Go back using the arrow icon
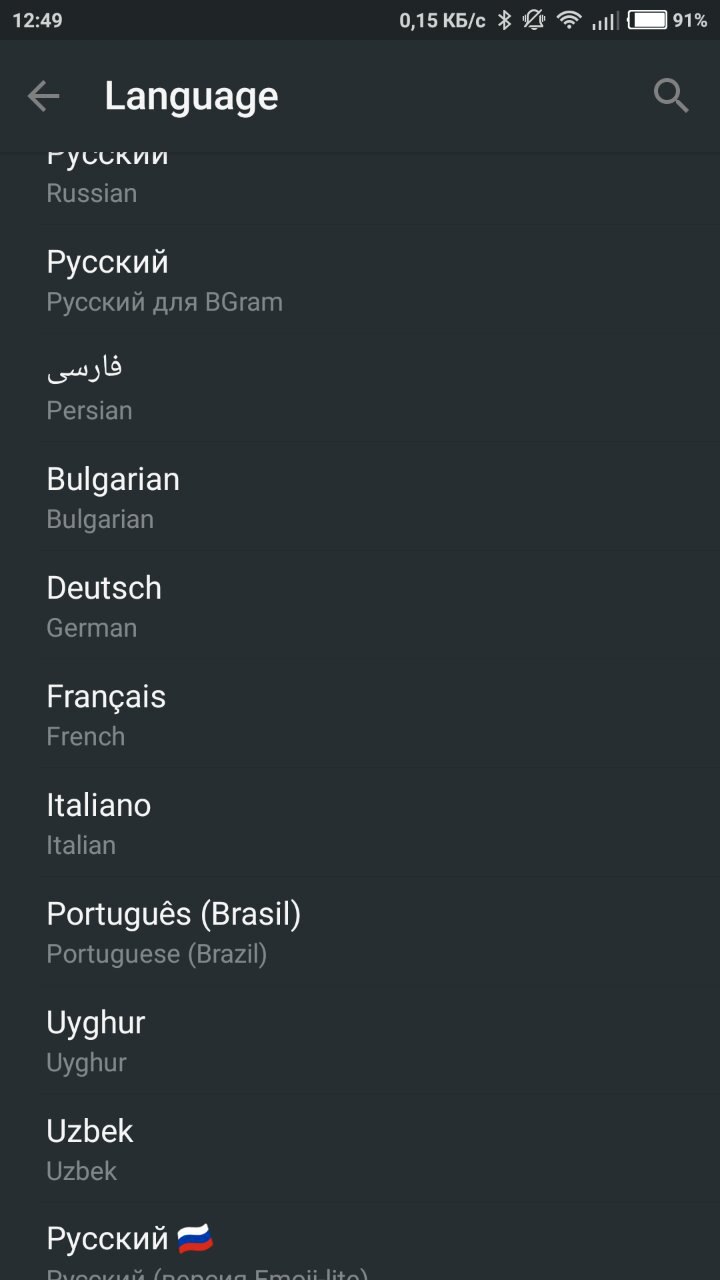 click(43, 96)
